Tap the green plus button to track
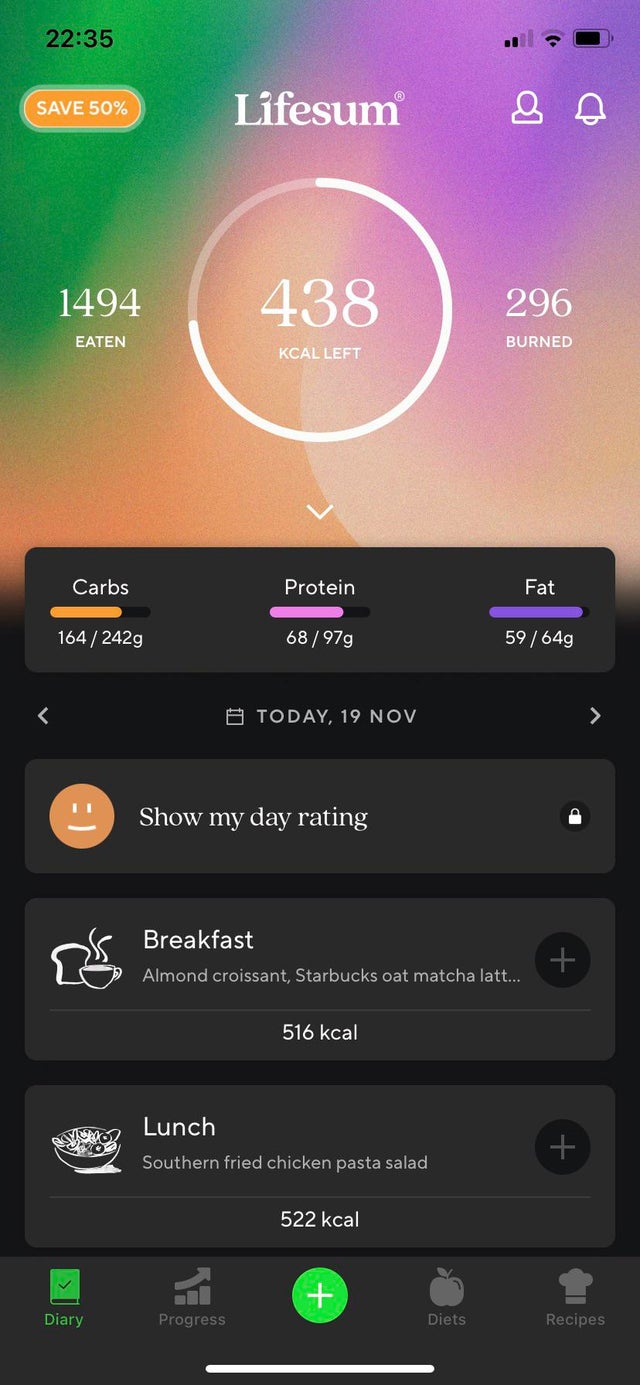This screenshot has width=640, height=1385. click(320, 1296)
